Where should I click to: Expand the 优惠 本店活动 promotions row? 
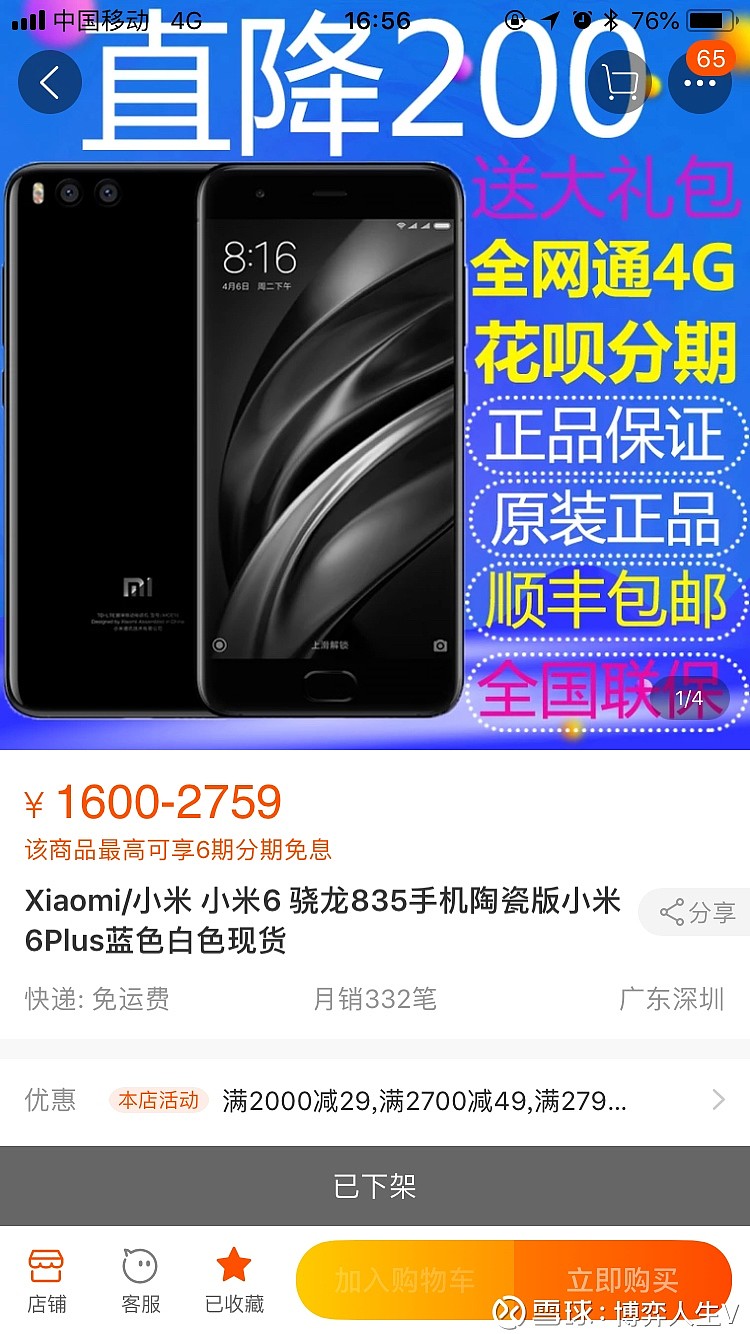pos(375,1101)
